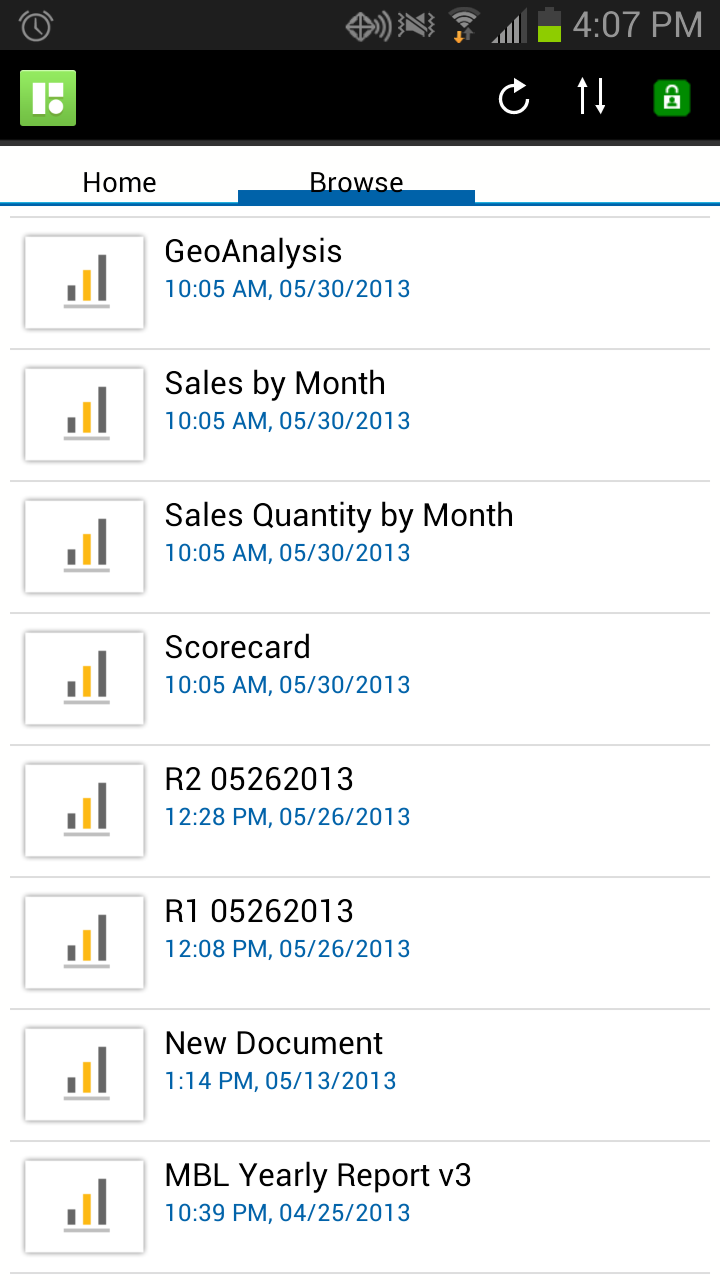
Task: Open the sort arrows option
Action: [x=591, y=97]
